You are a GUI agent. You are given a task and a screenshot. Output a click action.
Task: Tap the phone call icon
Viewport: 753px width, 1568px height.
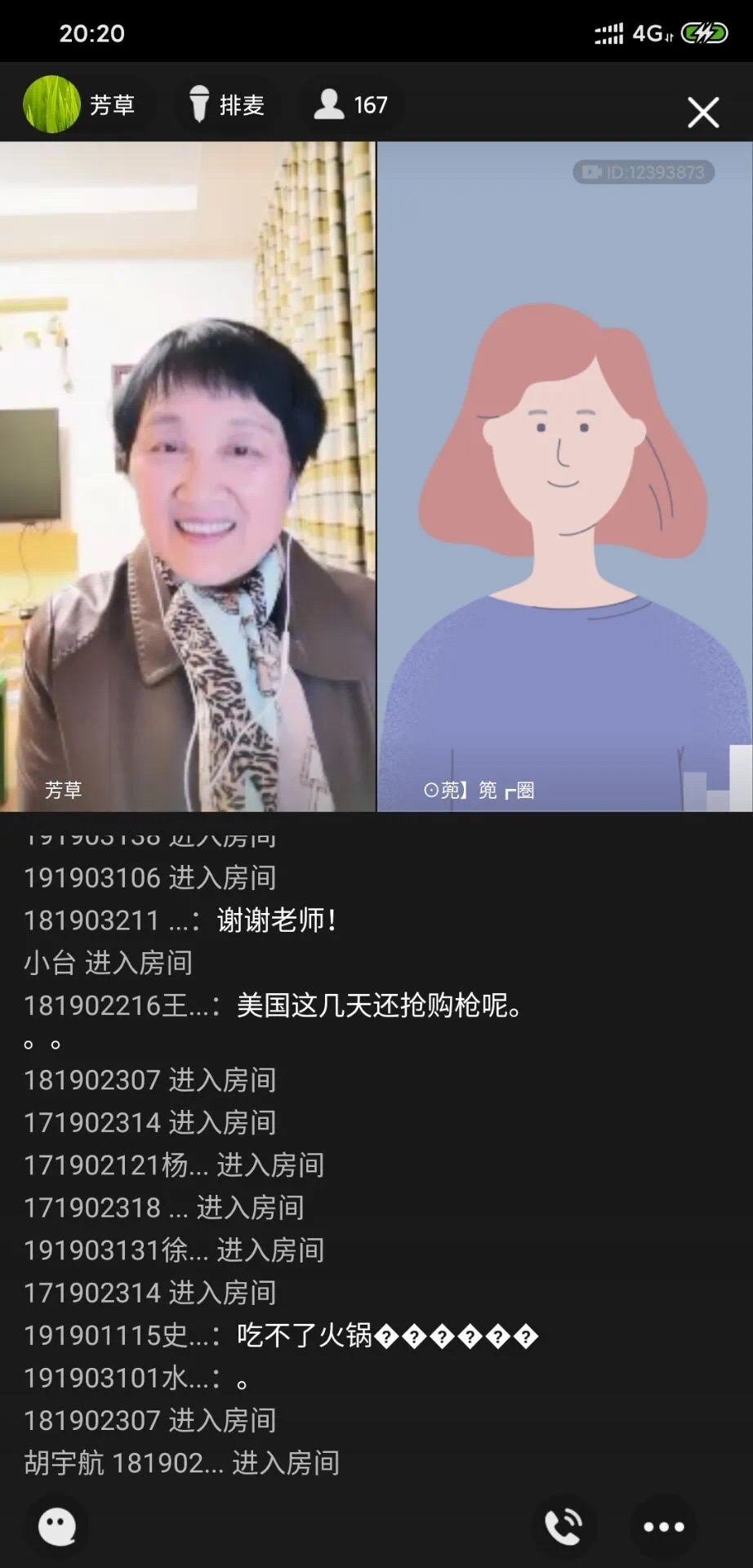click(x=564, y=1526)
